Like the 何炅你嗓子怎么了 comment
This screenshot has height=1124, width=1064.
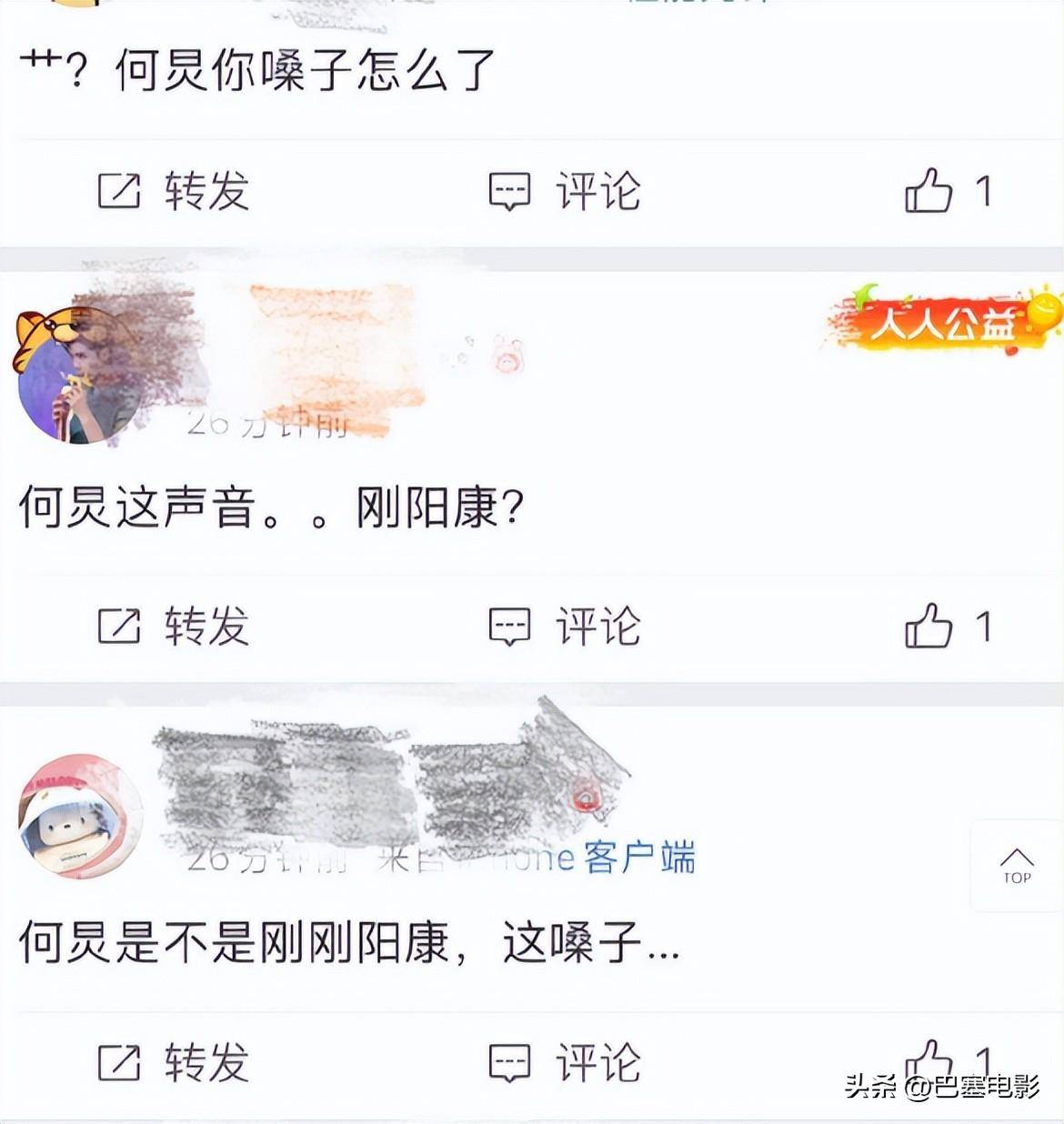(x=928, y=191)
